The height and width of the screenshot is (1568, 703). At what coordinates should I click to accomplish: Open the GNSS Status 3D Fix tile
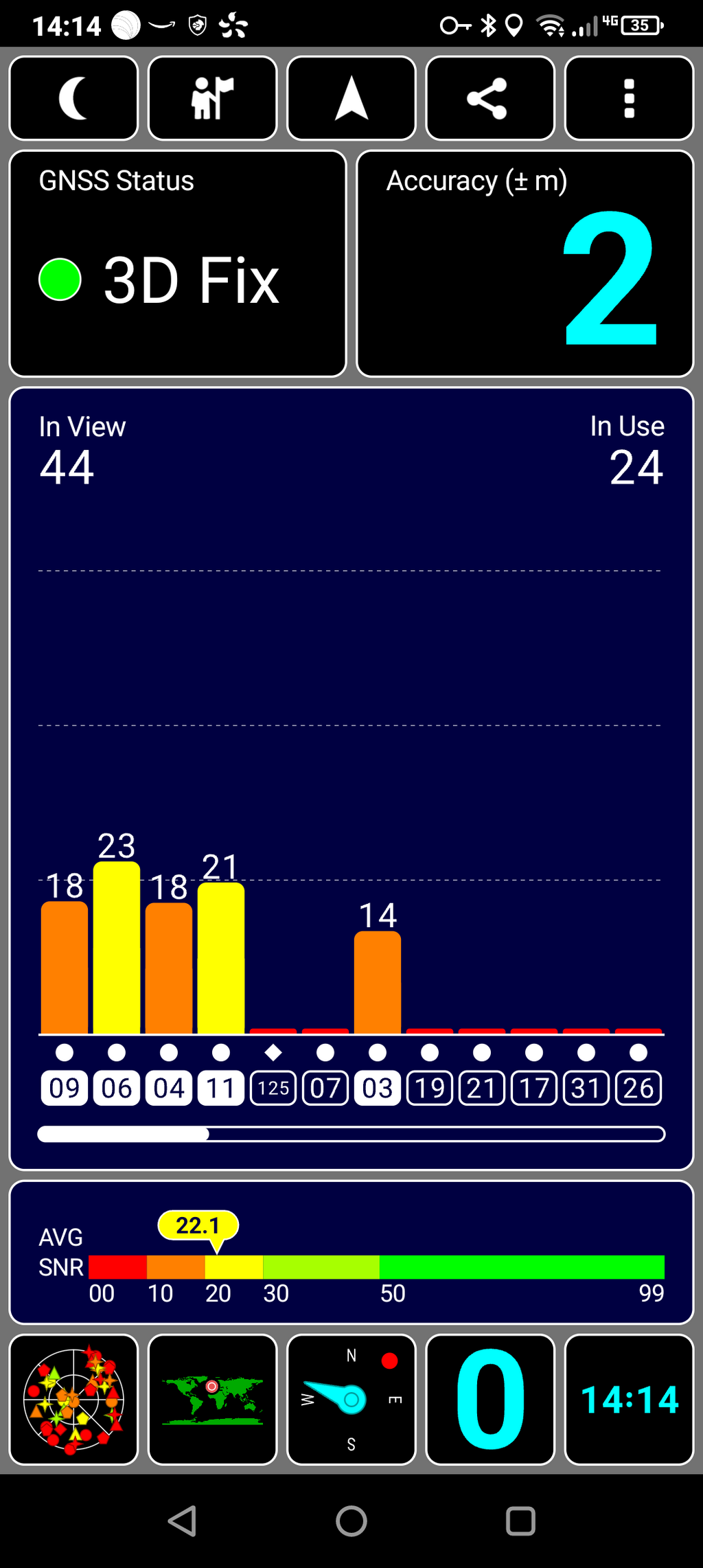click(x=178, y=264)
